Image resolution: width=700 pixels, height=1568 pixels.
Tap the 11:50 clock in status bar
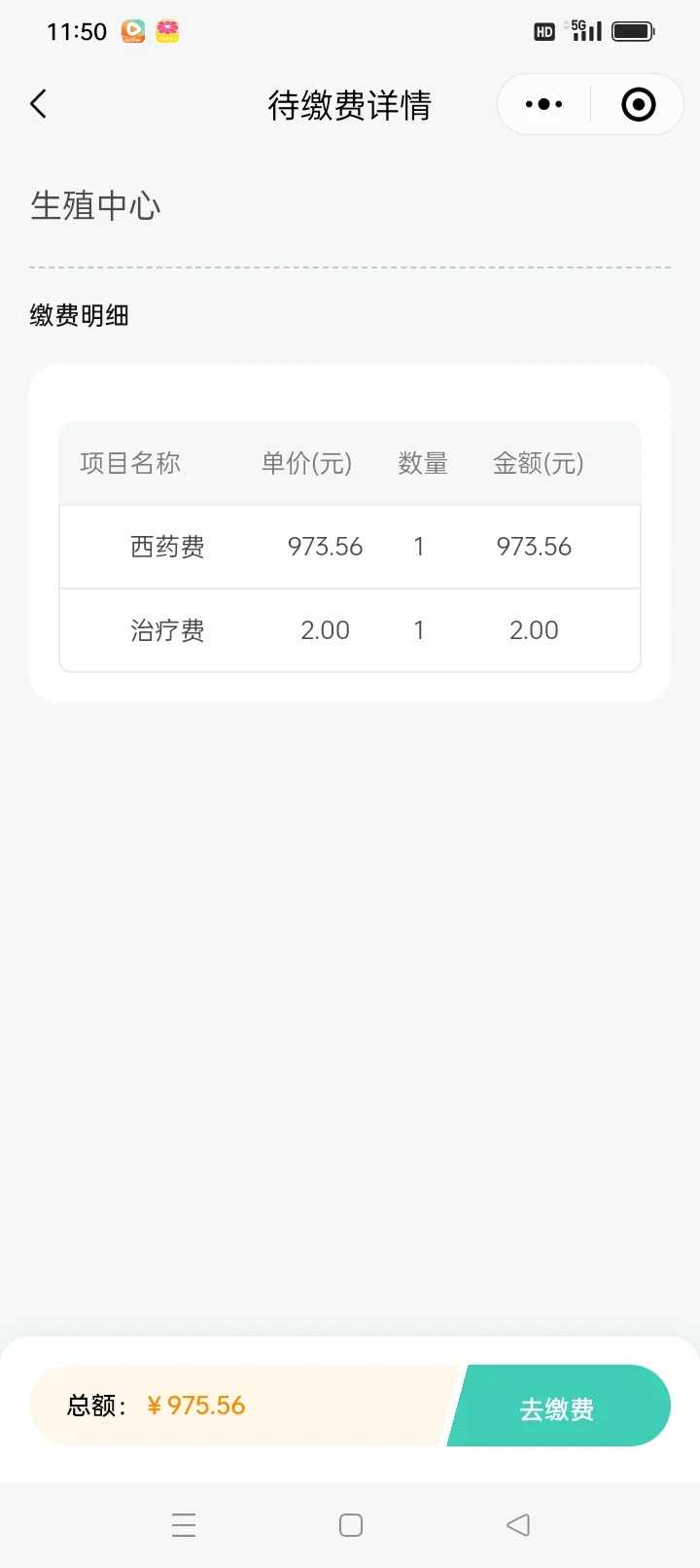(75, 30)
